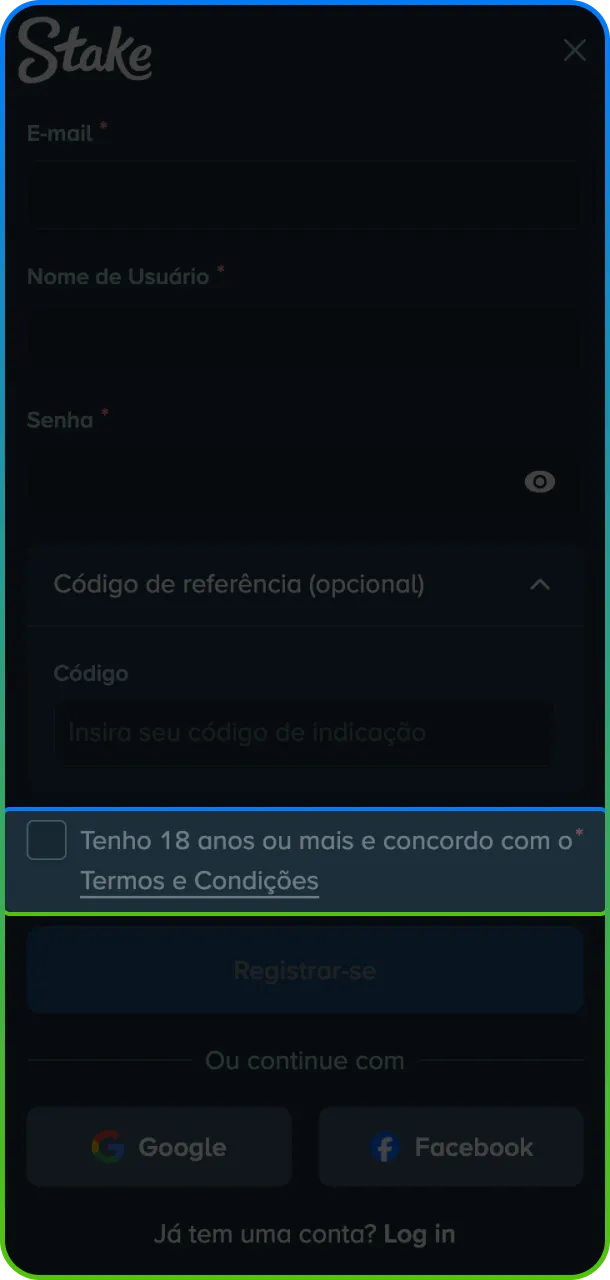The image size is (610, 1280).
Task: Go to Log in
Action: click(419, 1234)
